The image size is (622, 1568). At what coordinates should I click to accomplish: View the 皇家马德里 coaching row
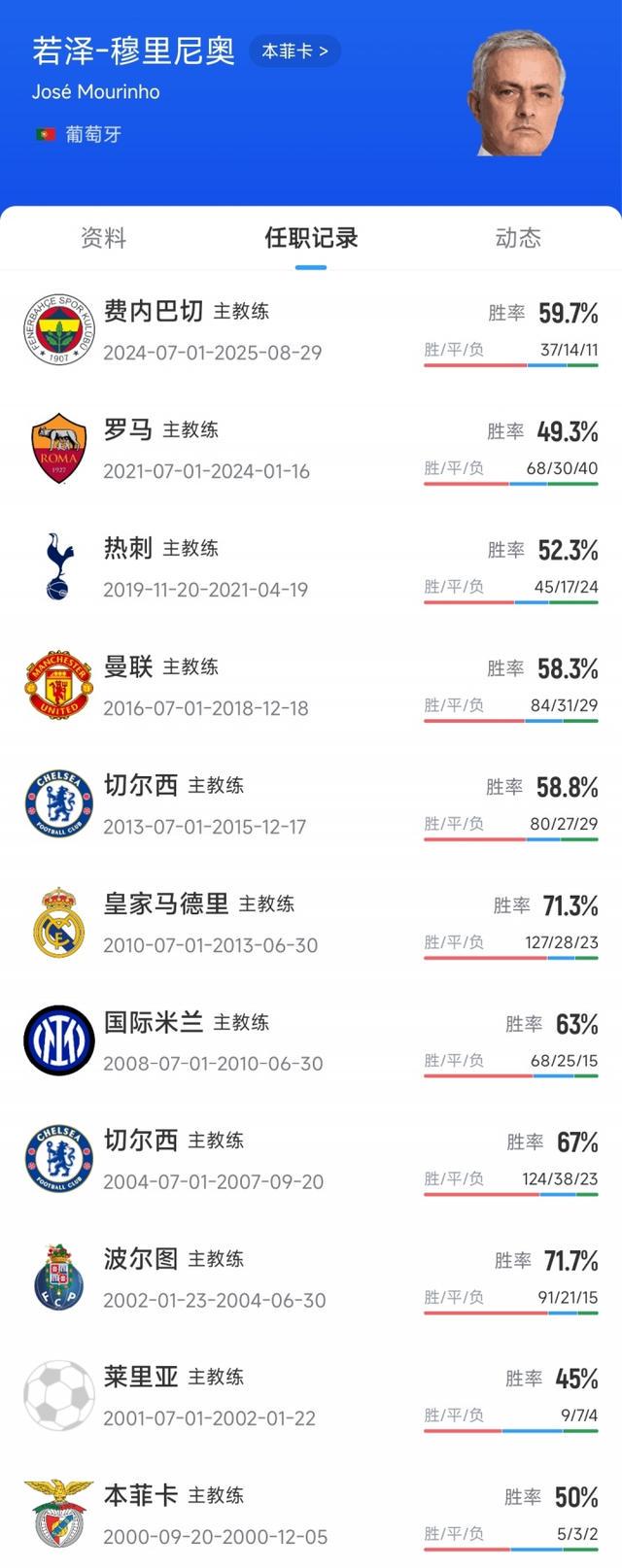click(x=311, y=923)
